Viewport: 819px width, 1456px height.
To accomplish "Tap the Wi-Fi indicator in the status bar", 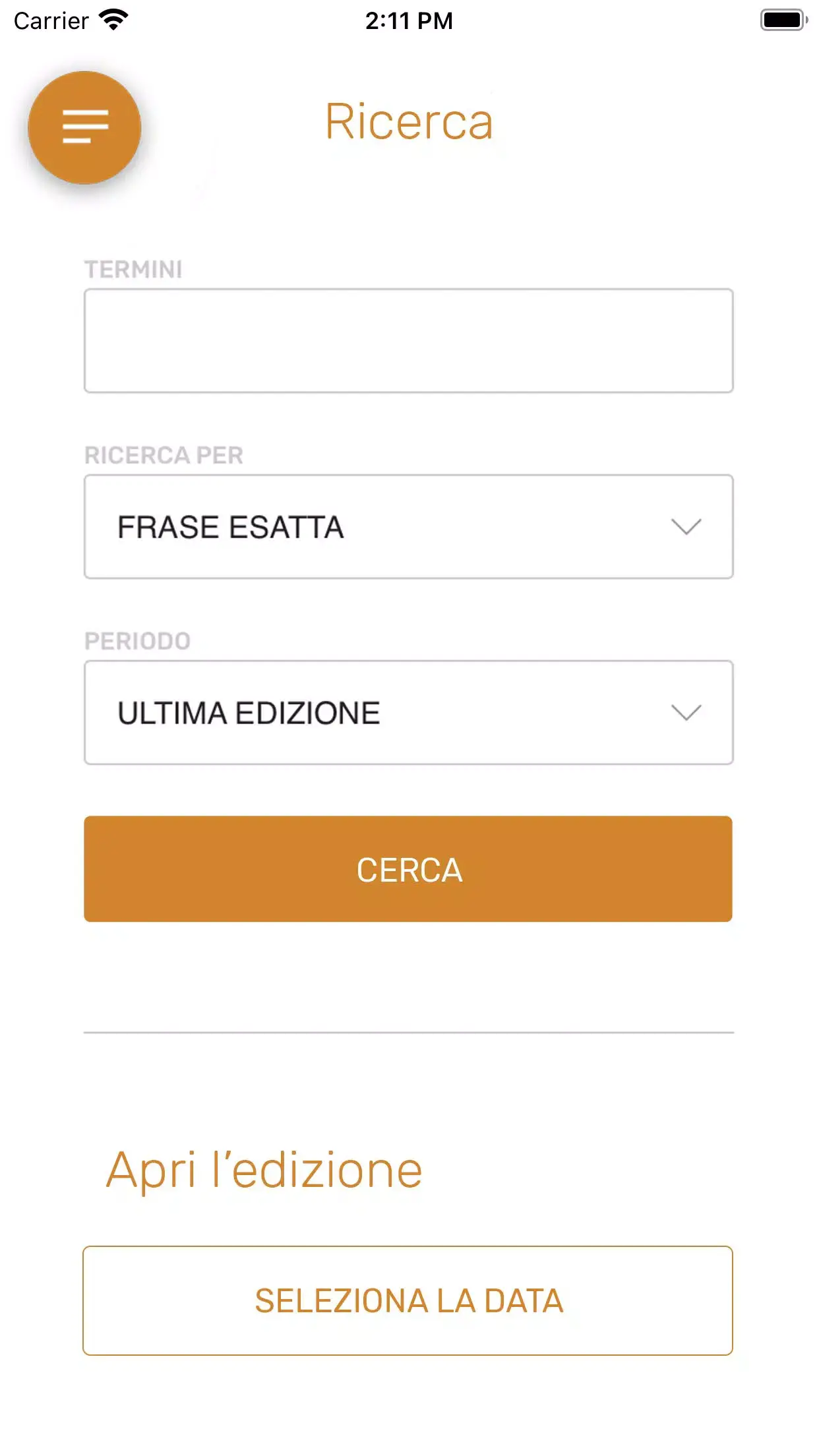I will pos(111,20).
